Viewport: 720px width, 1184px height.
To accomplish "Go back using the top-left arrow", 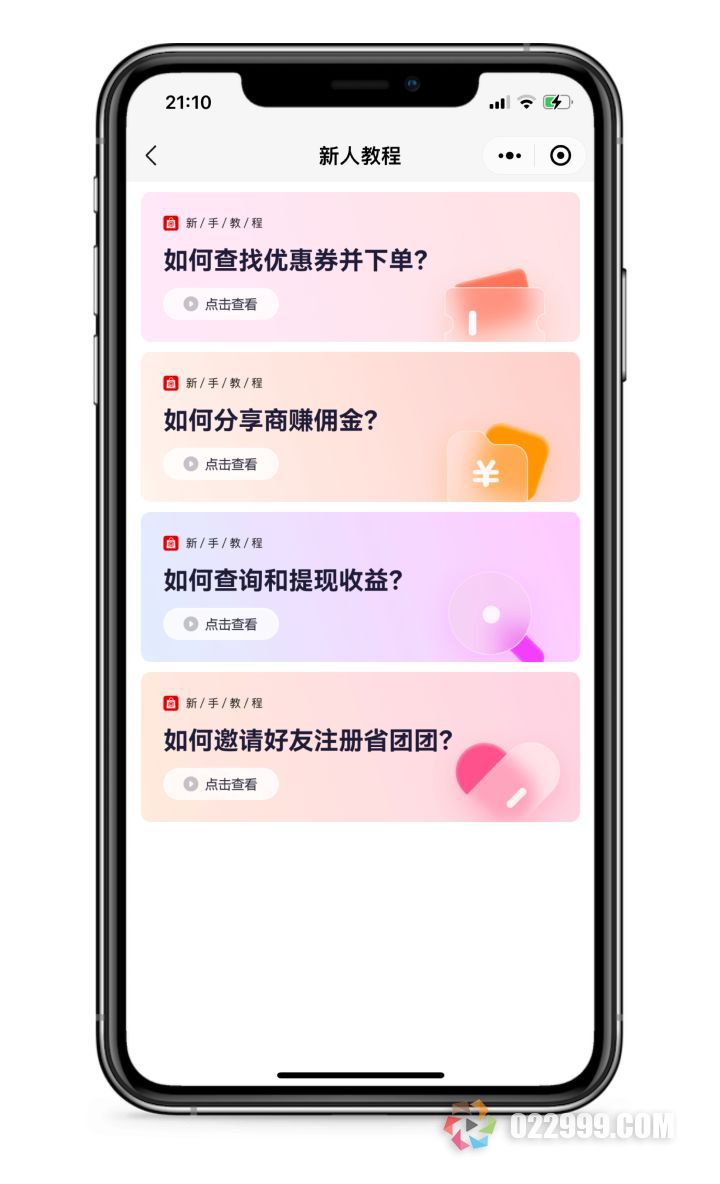I will coord(152,156).
